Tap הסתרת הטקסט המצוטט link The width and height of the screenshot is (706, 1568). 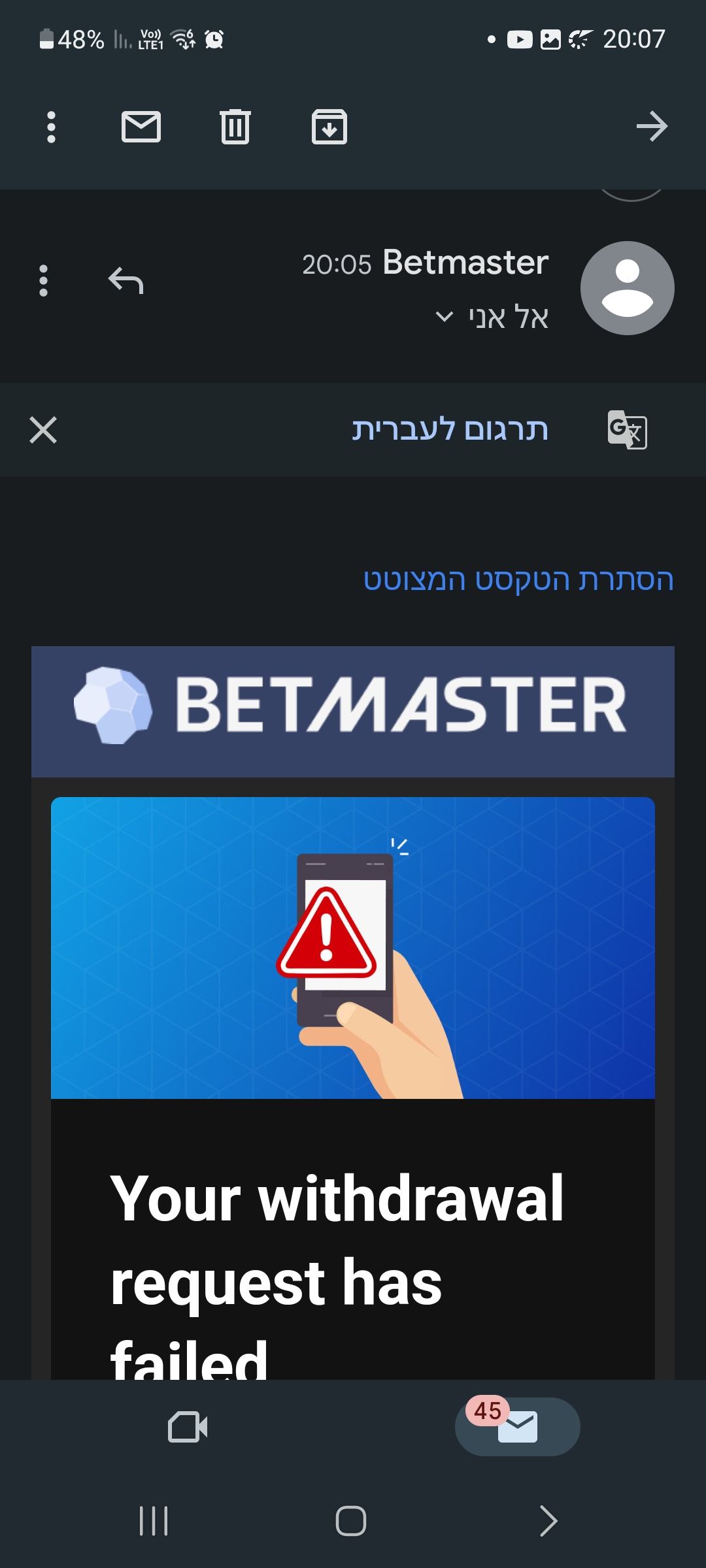pos(518,580)
